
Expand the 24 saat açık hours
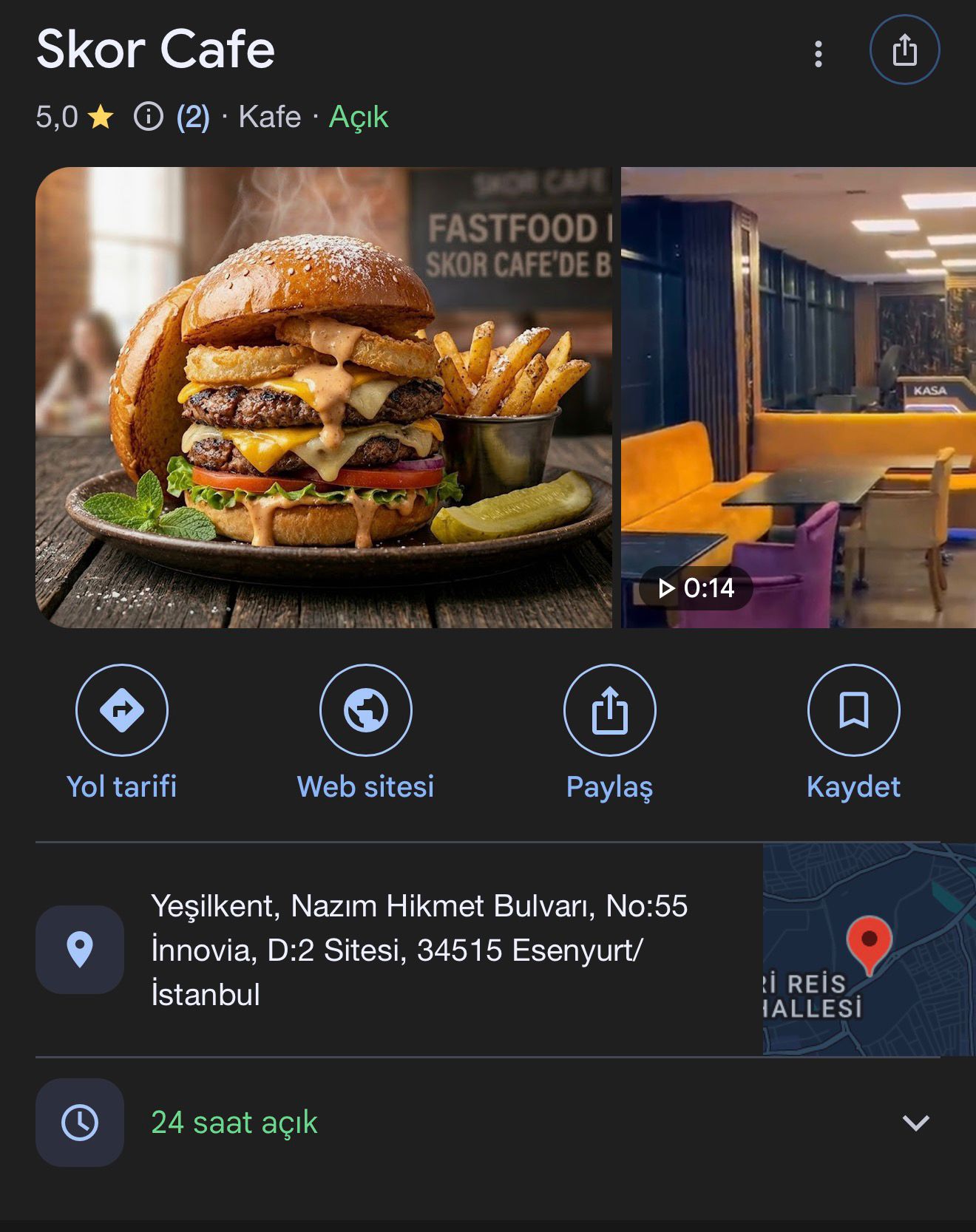(x=915, y=1123)
